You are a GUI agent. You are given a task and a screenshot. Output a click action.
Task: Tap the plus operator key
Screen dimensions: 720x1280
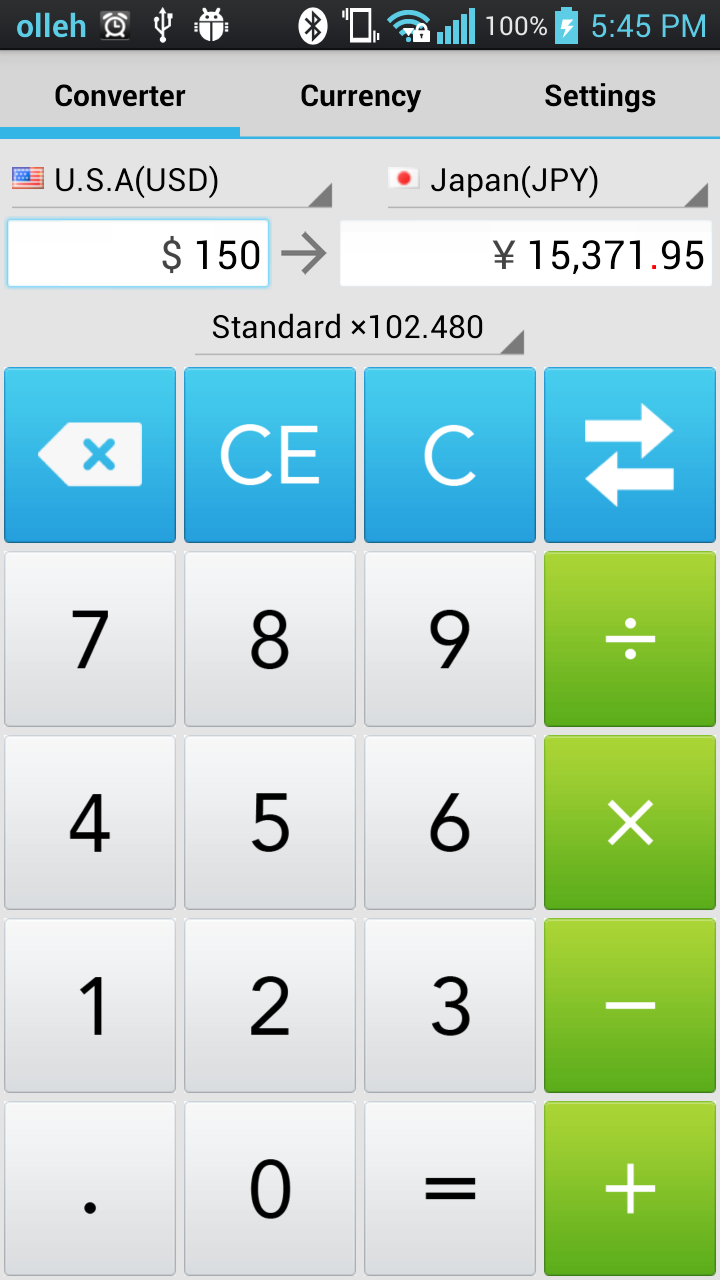point(630,1189)
